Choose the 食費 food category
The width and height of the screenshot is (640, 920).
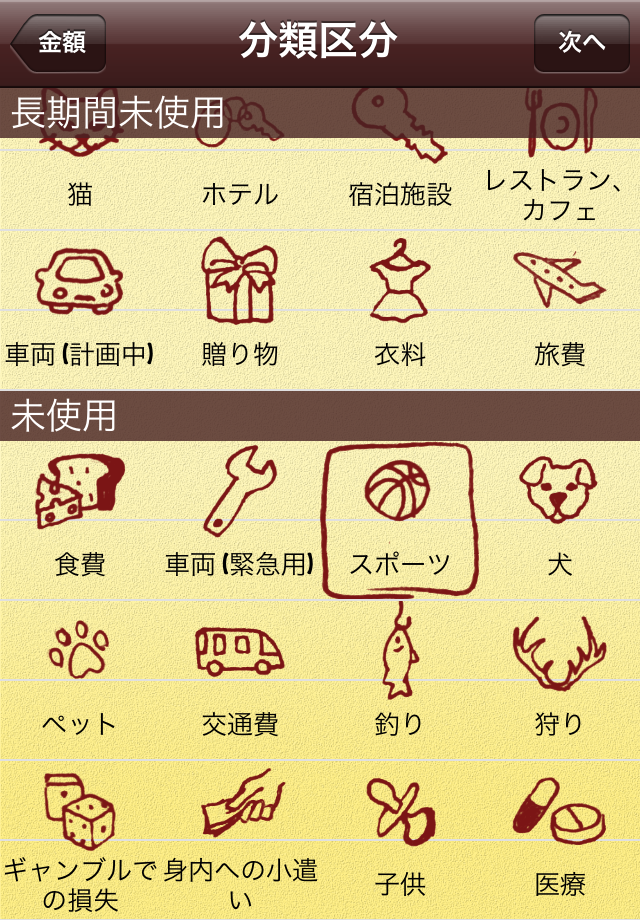80,515
